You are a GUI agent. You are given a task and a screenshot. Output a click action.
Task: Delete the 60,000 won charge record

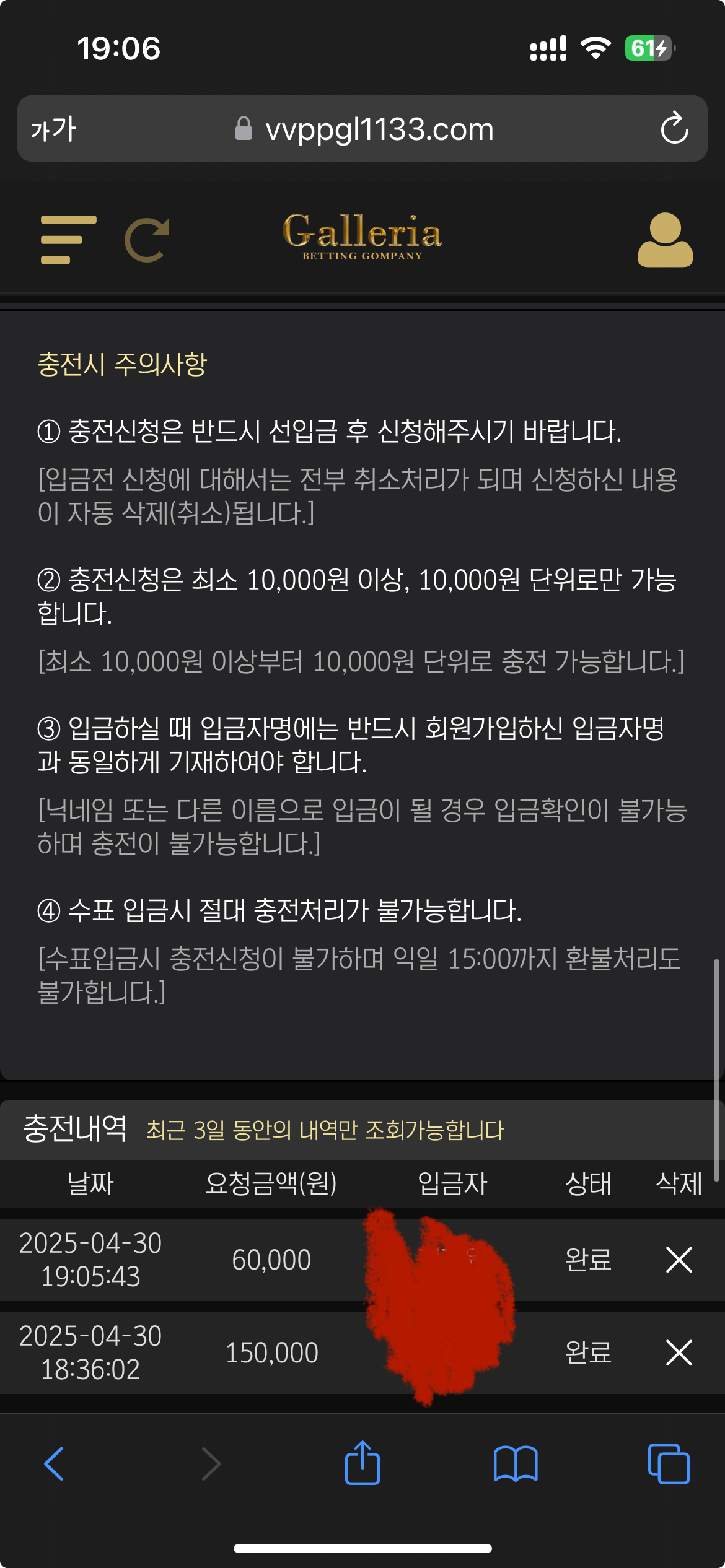pyautogui.click(x=679, y=1260)
